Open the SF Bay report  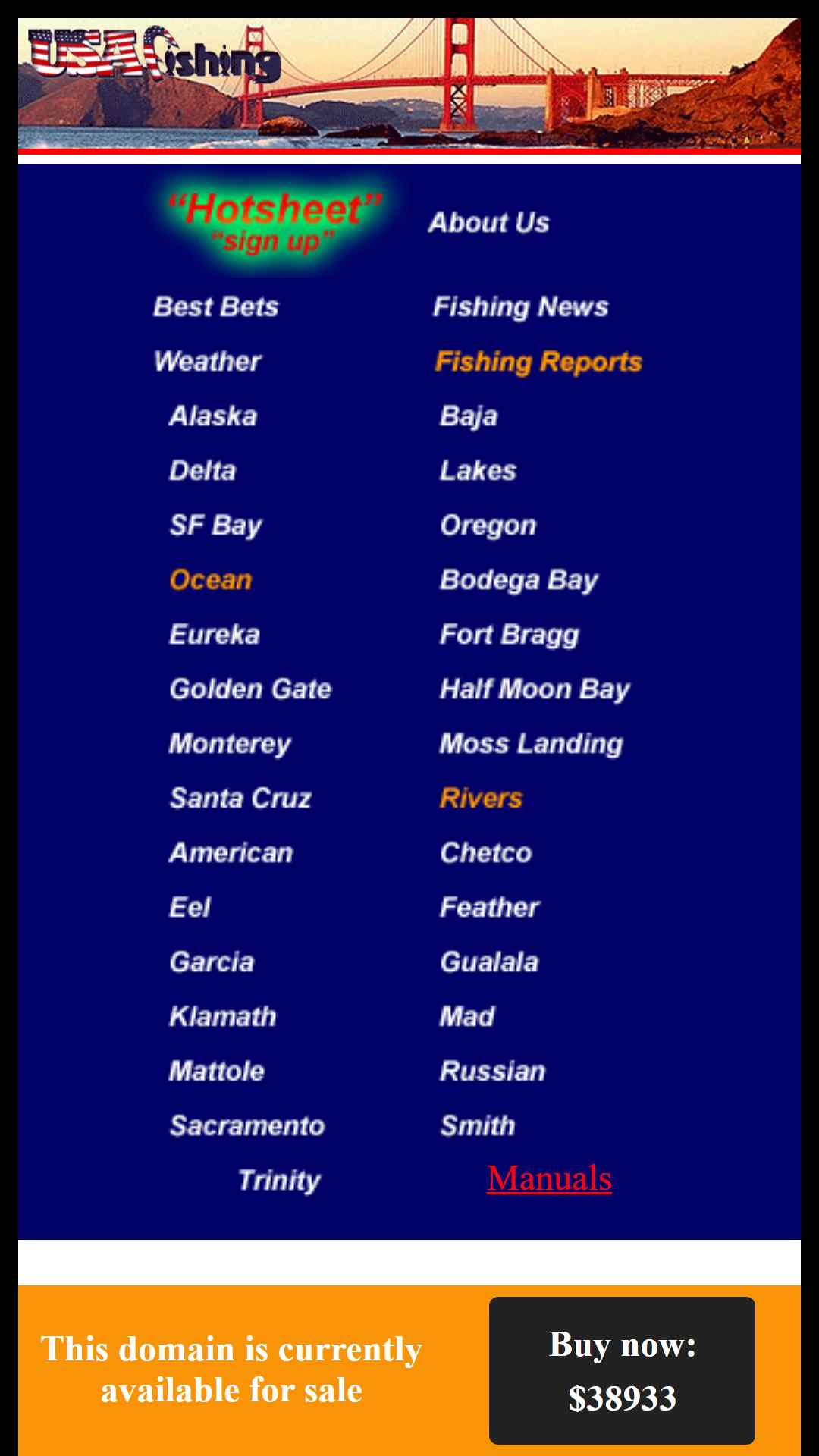click(216, 526)
